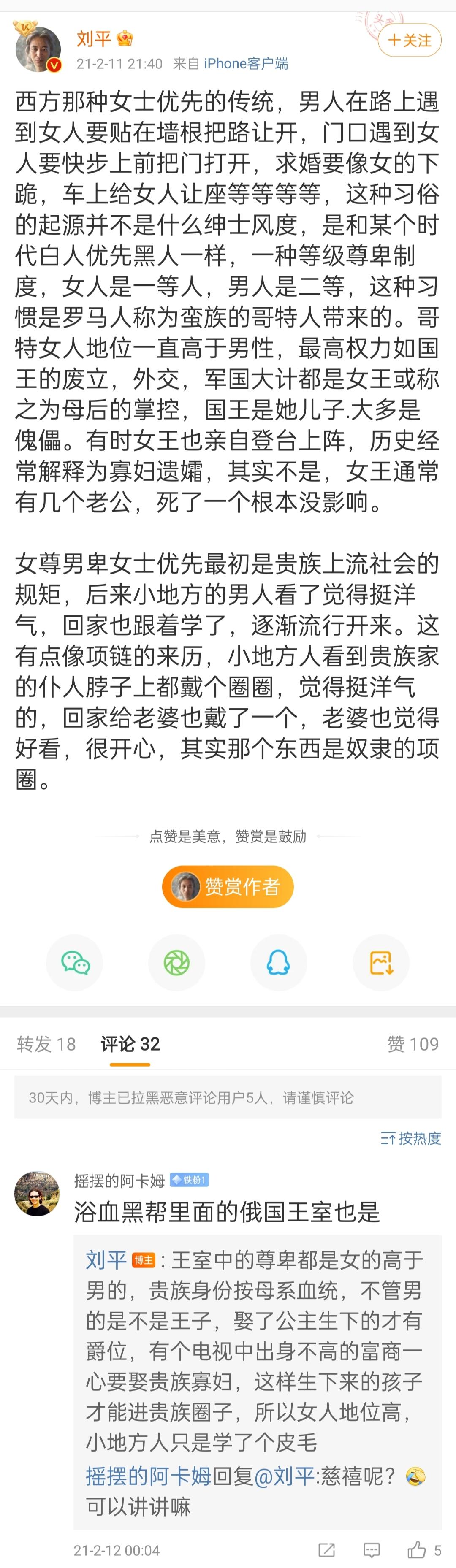Save the post as an image
This screenshot has height=1568, width=456.
381,963
